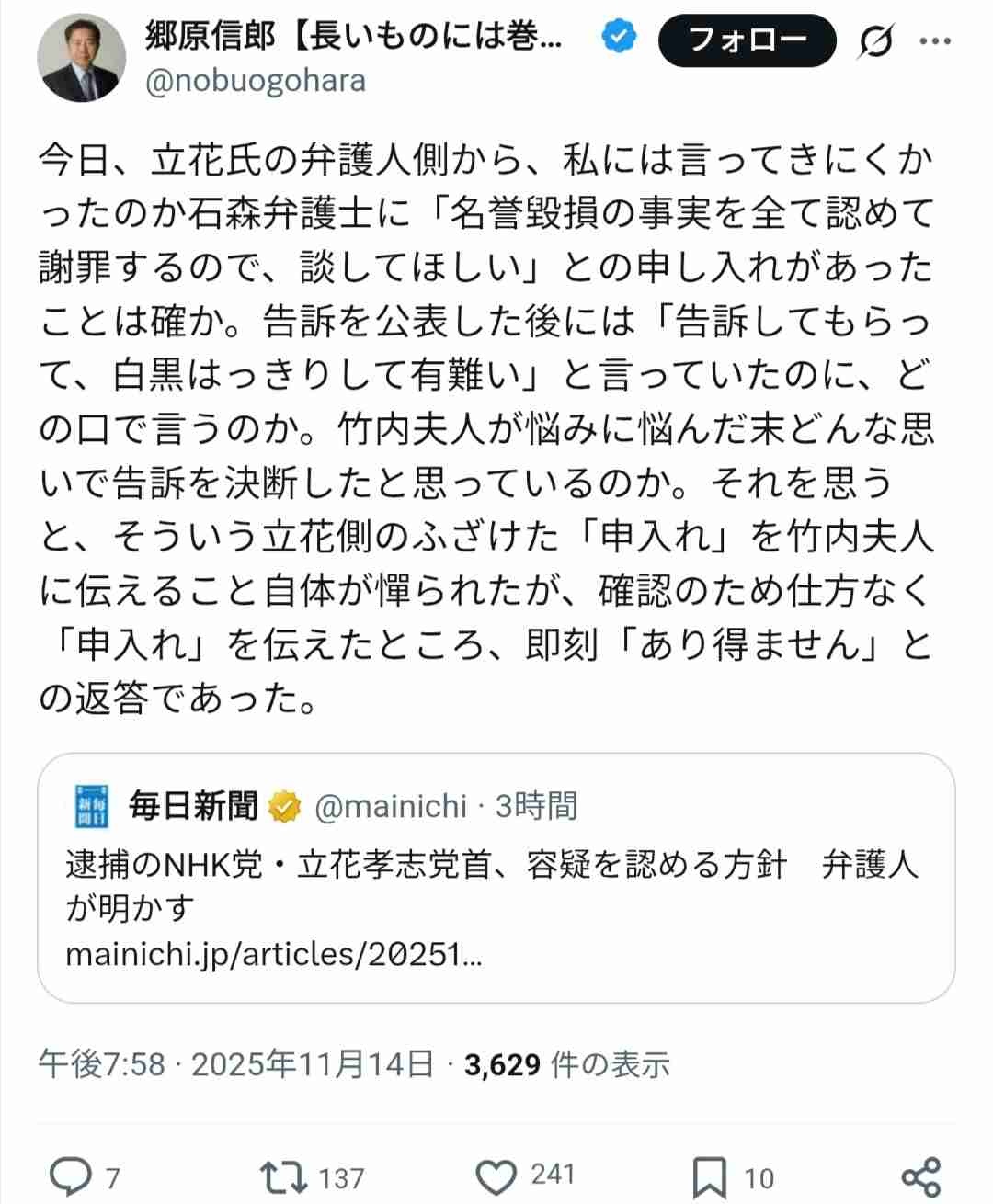Reply to this post
Screen dimensions: 993x1204
(x=70, y=1176)
